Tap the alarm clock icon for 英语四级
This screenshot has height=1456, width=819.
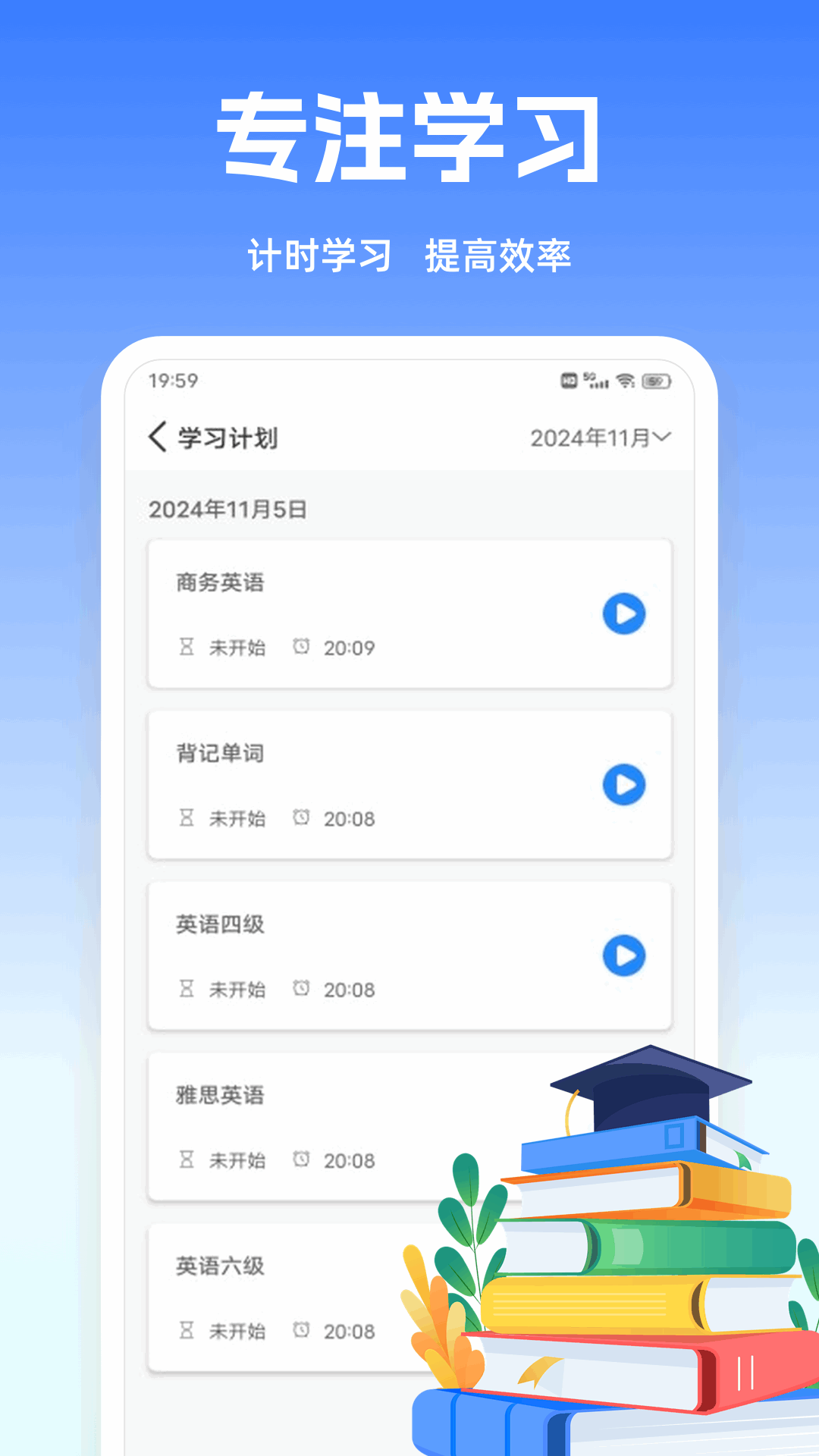(301, 989)
